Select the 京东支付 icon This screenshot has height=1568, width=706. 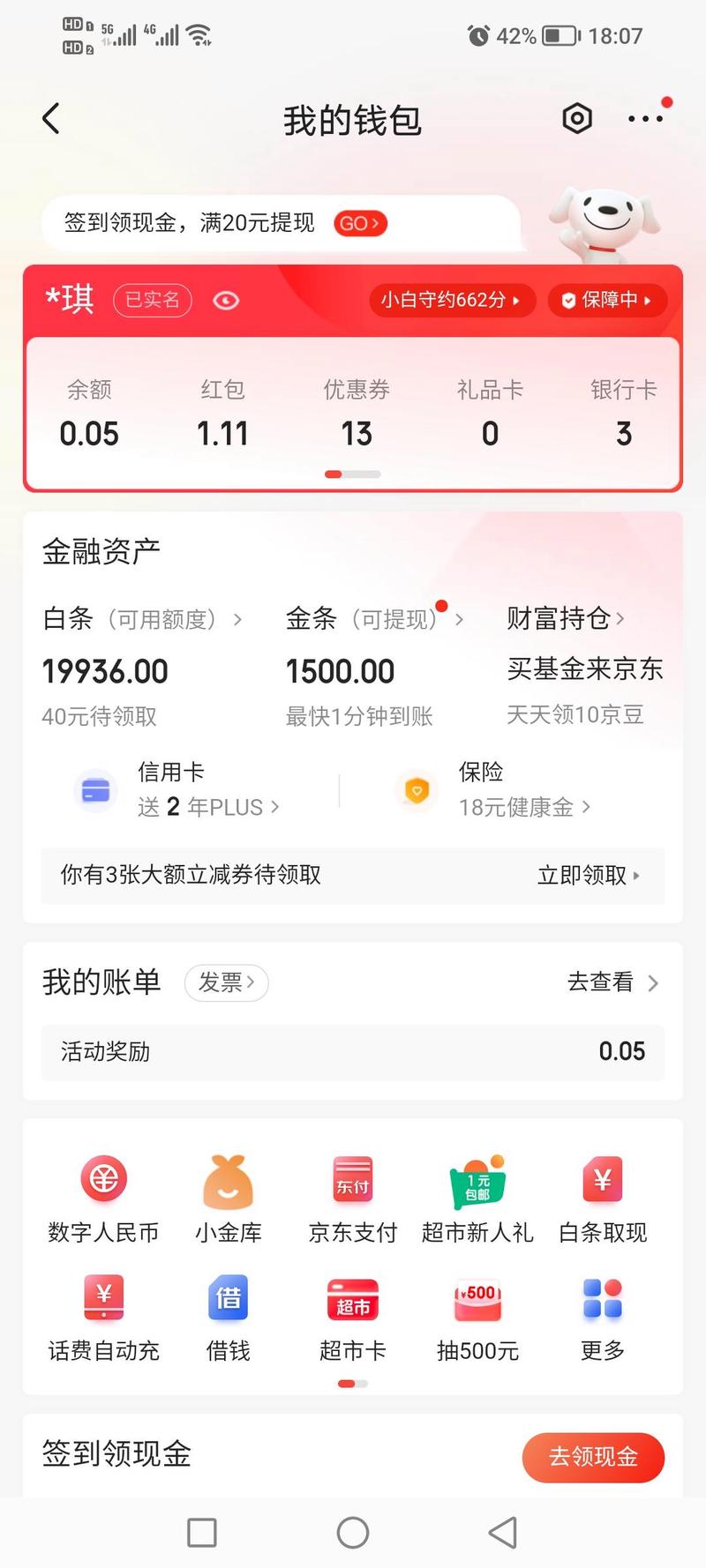pos(352,1195)
